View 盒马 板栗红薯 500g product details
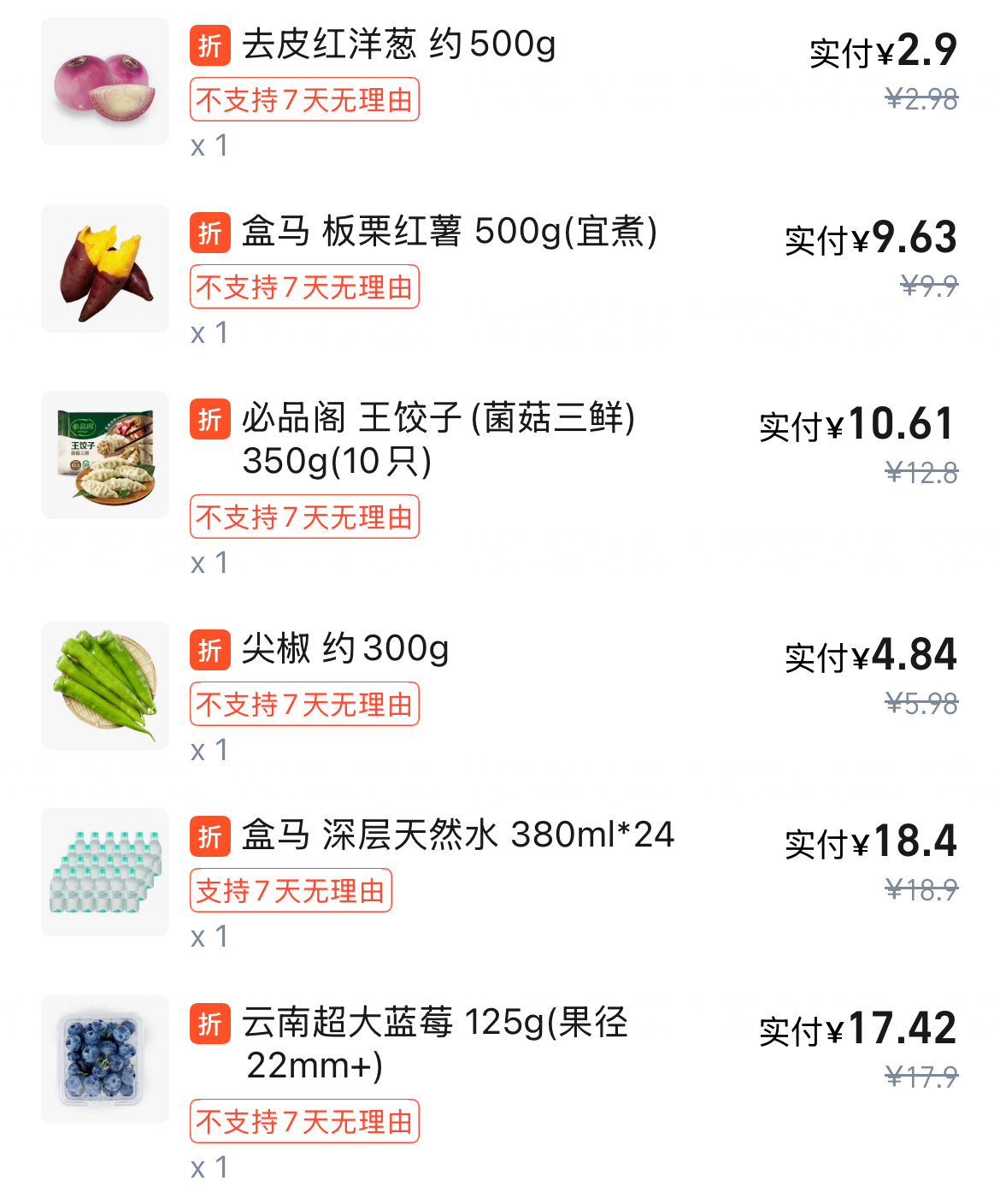This screenshot has height=1204, width=1000. pyautogui.click(x=449, y=232)
